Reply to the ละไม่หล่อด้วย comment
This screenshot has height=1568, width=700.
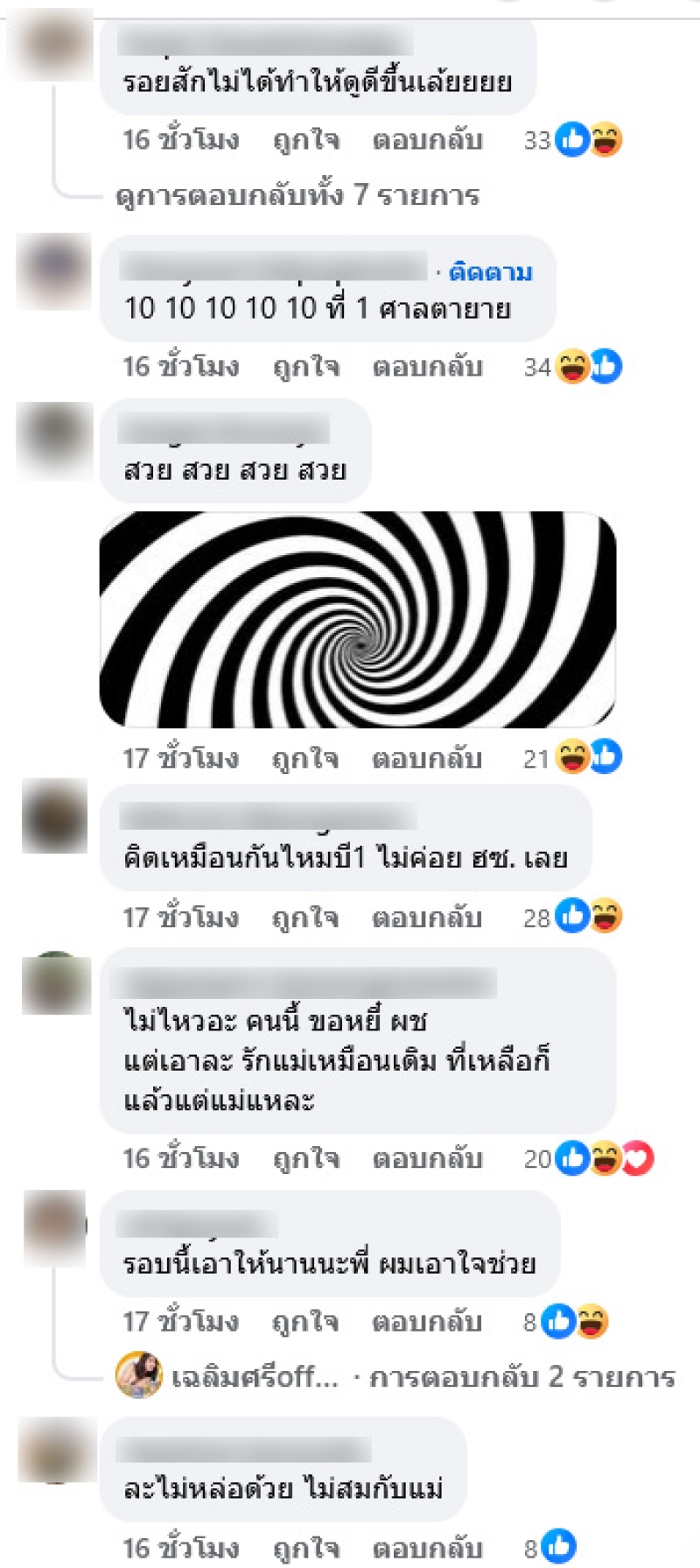click(x=427, y=1548)
